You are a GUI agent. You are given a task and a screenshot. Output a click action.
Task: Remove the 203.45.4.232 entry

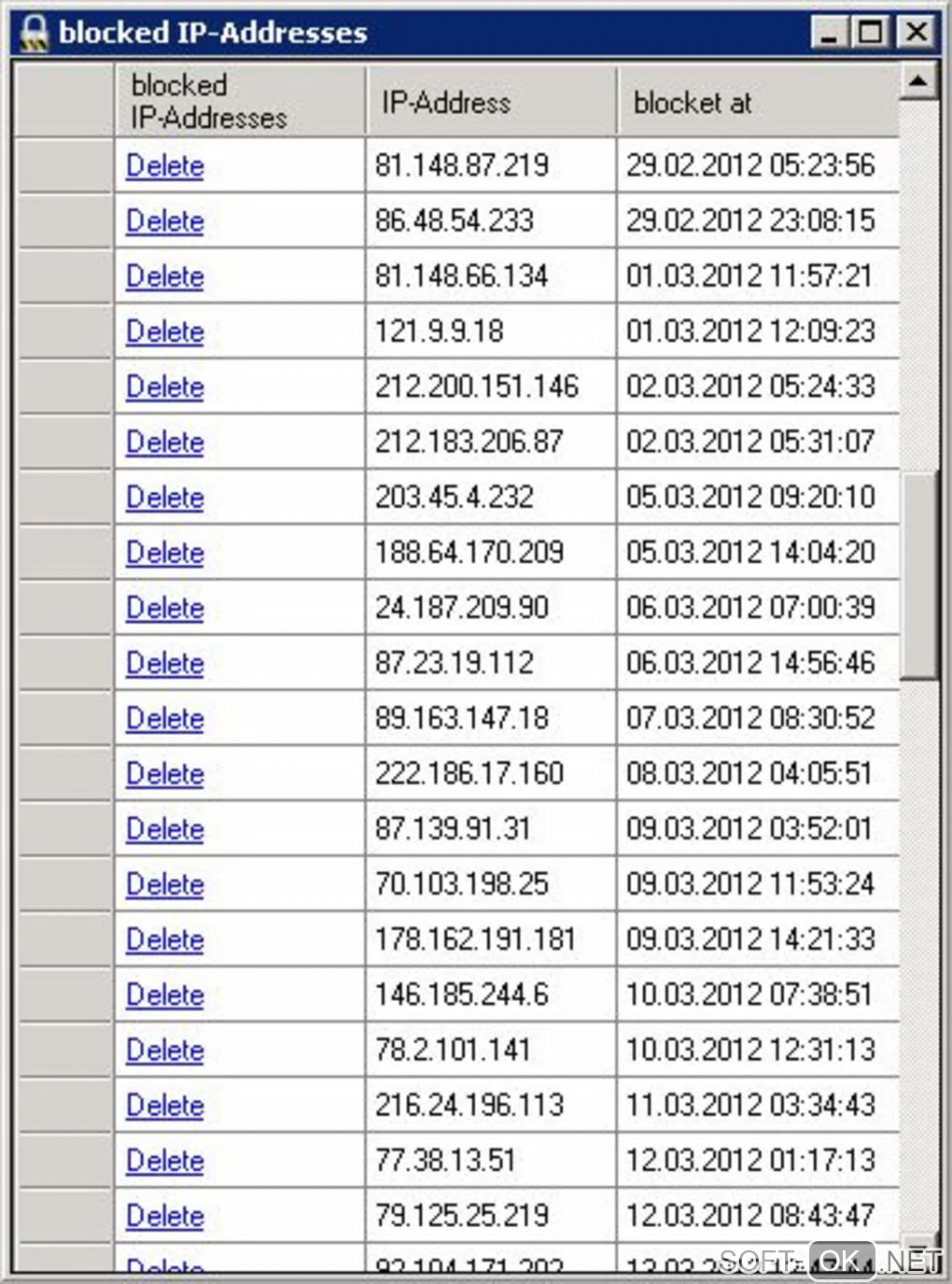tap(165, 497)
